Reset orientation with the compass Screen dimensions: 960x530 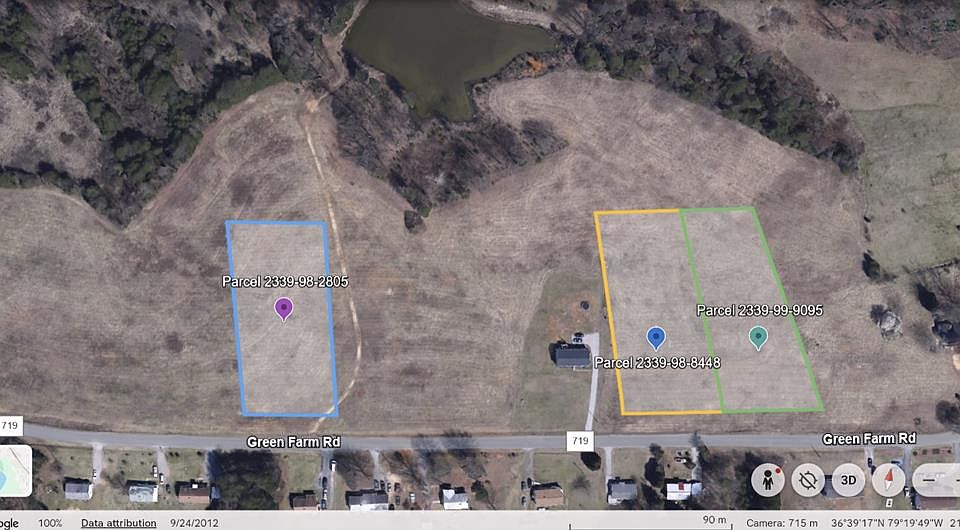point(888,480)
